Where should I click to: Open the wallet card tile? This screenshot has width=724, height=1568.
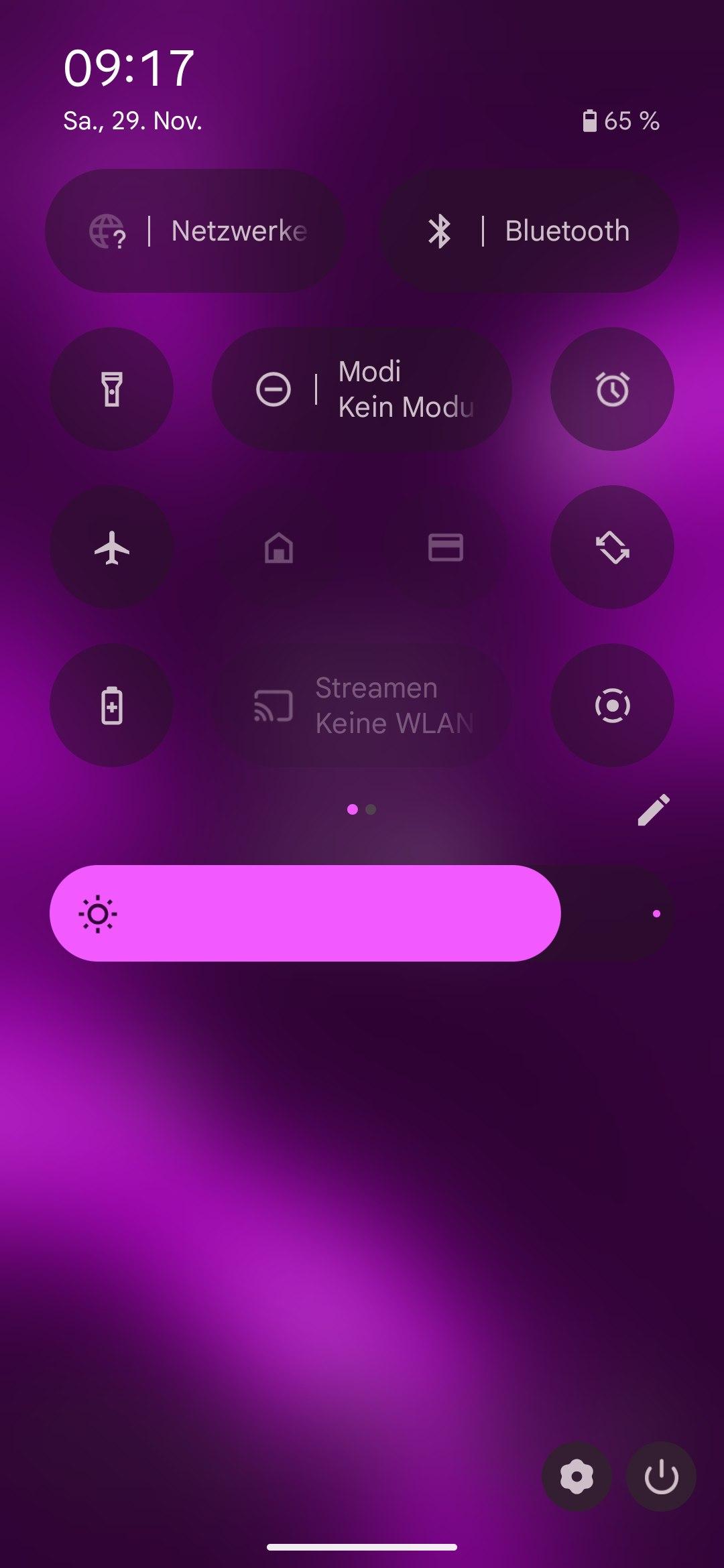click(446, 547)
